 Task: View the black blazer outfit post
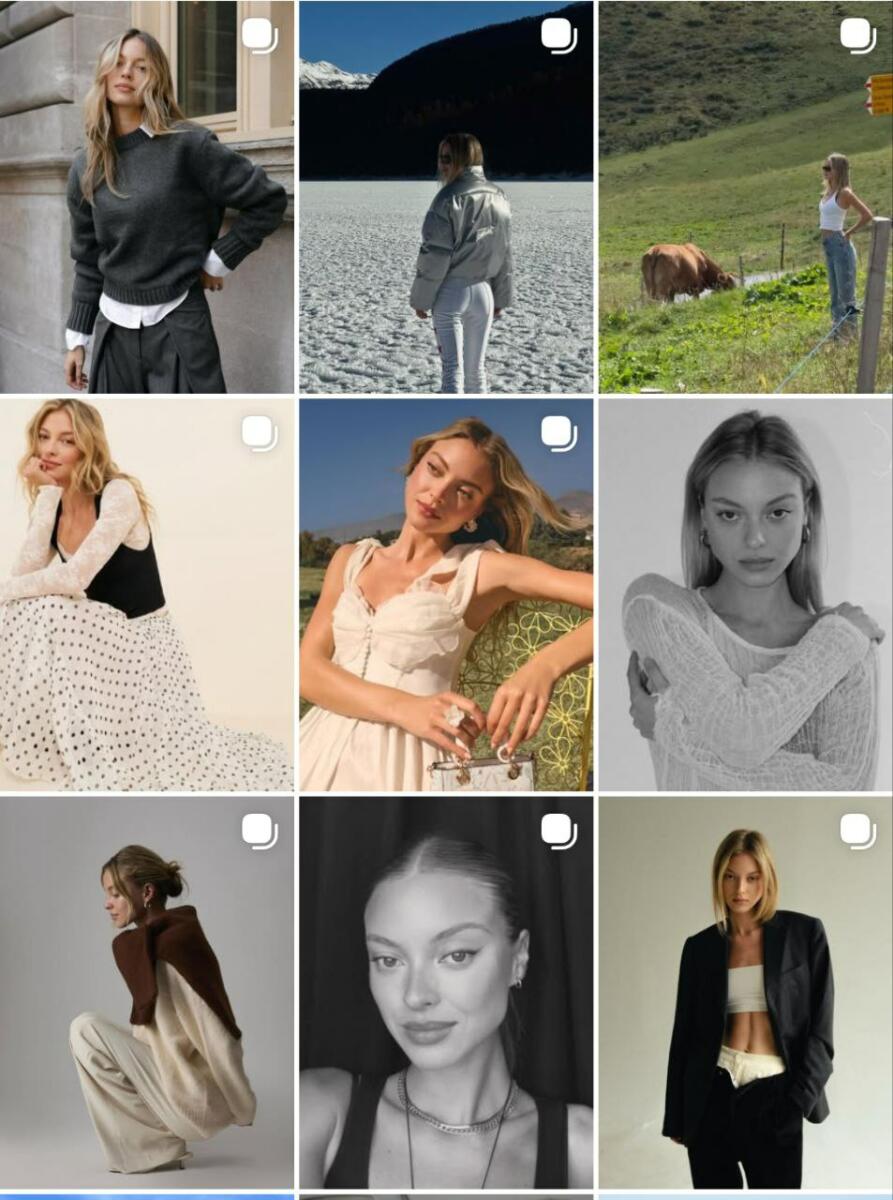[745, 992]
